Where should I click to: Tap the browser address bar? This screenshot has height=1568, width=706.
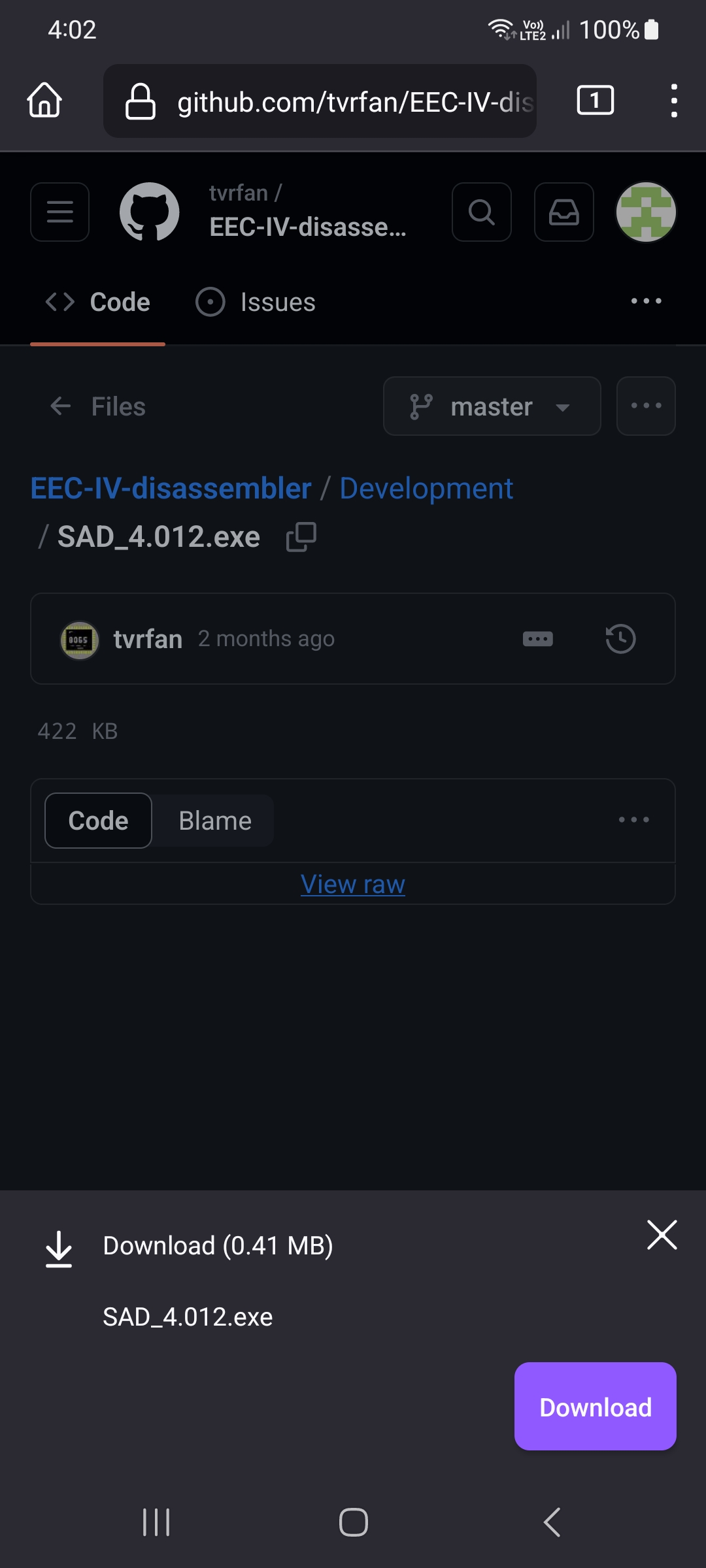pos(320,101)
